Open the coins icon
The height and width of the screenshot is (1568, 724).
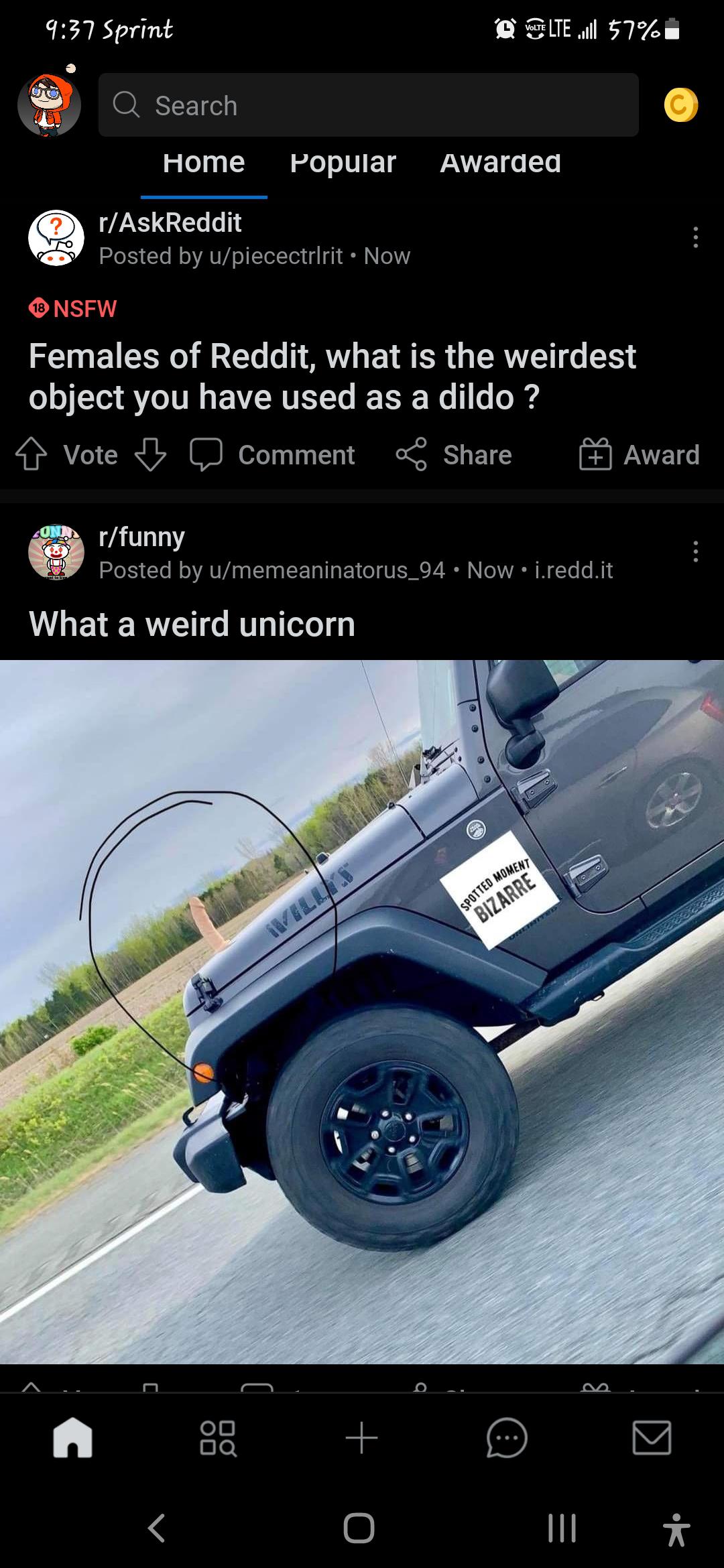680,105
